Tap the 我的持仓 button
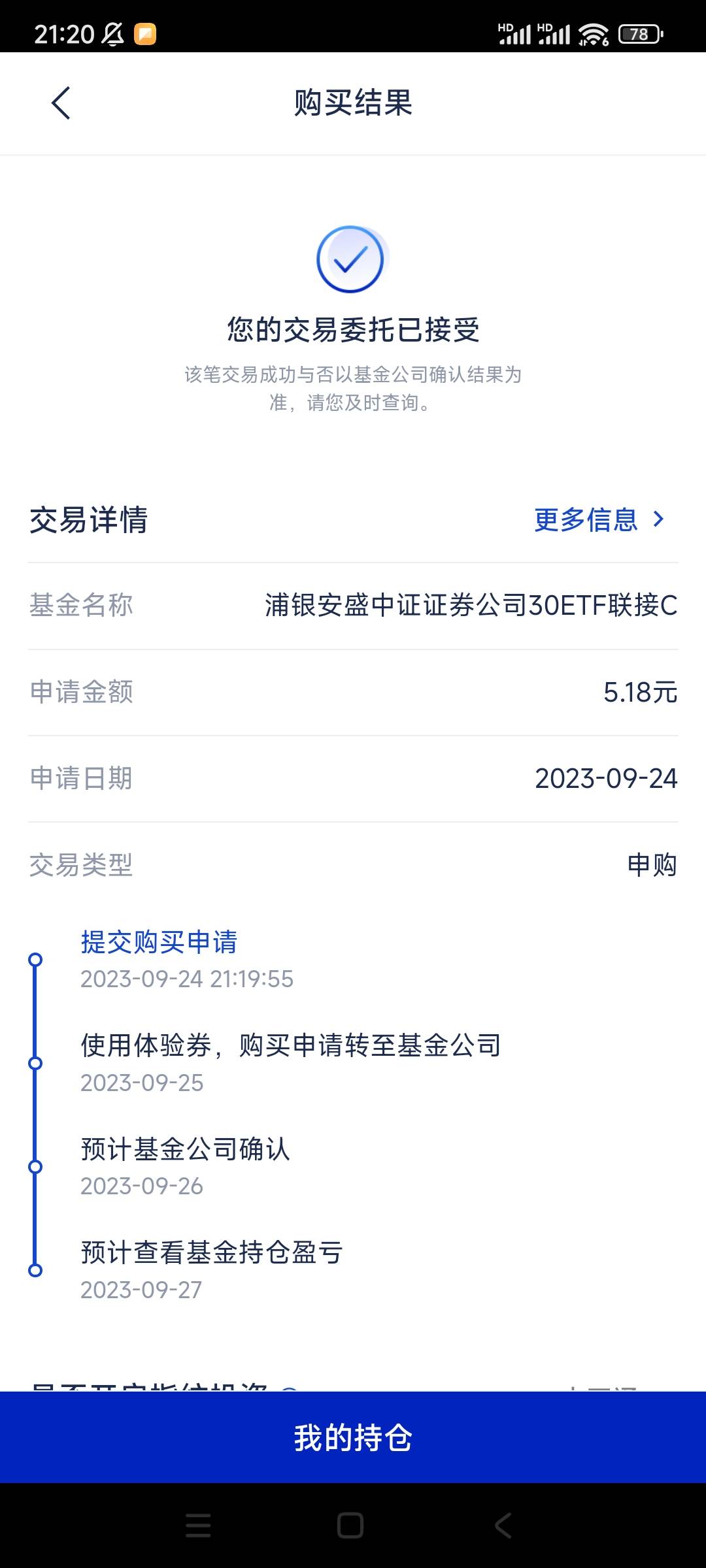The width and height of the screenshot is (706, 1568). (353, 1437)
